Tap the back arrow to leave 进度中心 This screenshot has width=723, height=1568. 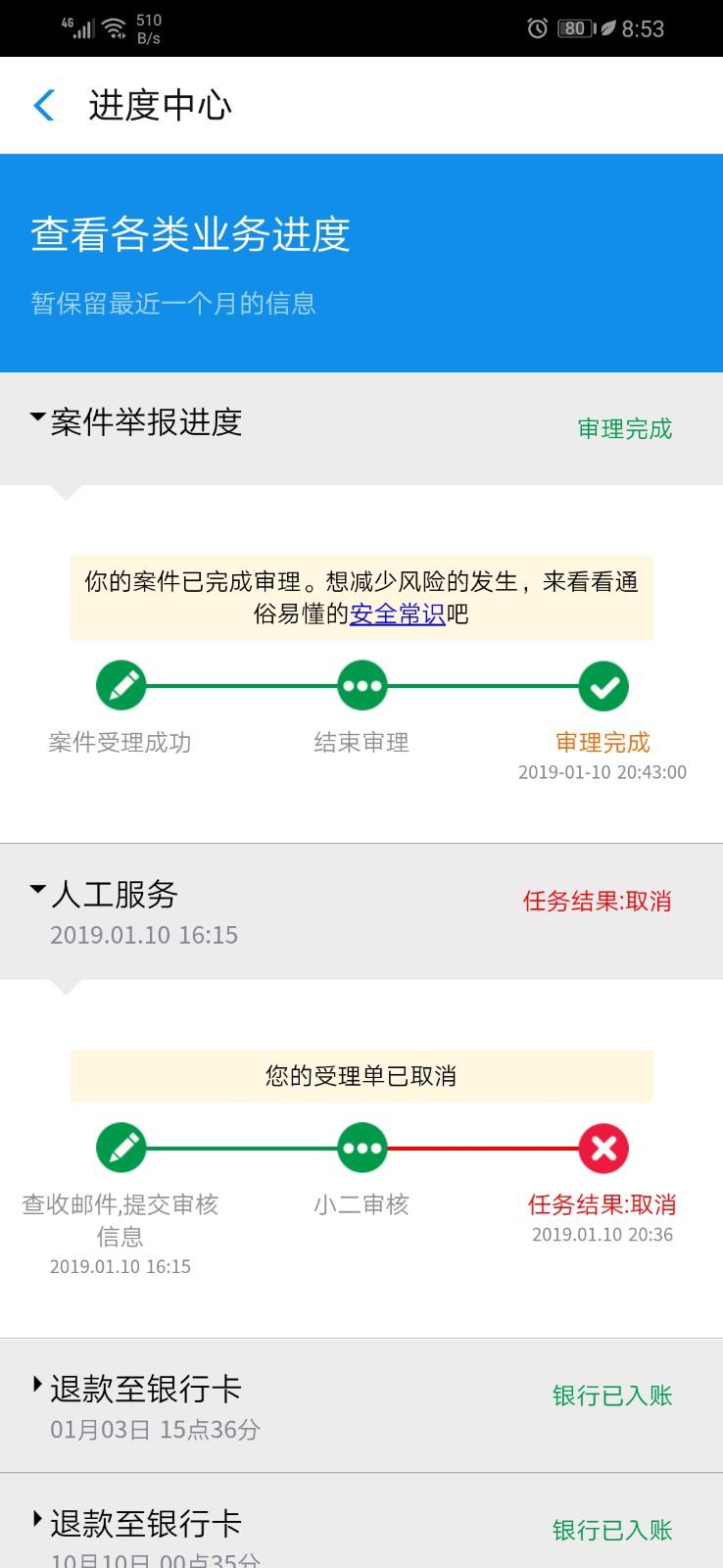click(x=43, y=104)
